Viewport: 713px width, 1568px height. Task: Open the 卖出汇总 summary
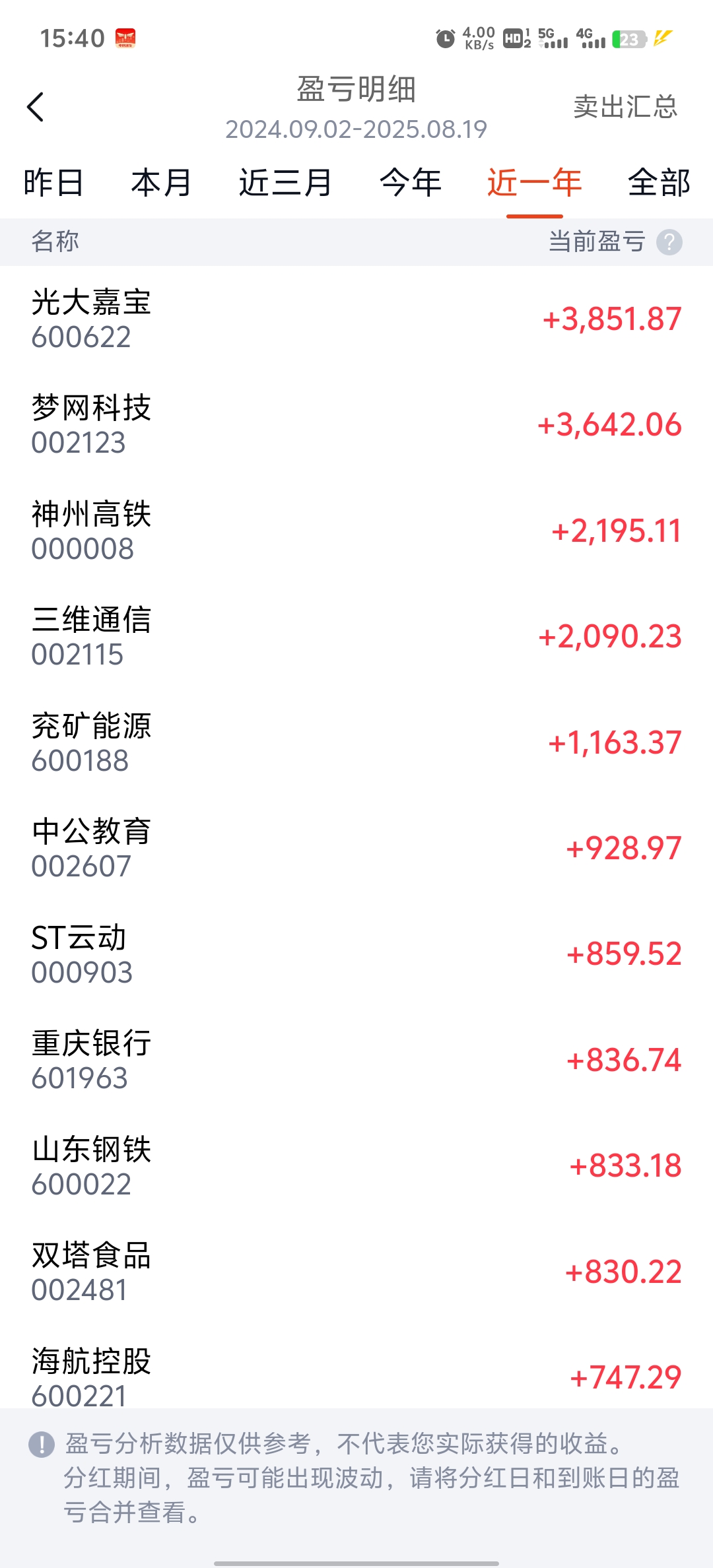point(625,107)
